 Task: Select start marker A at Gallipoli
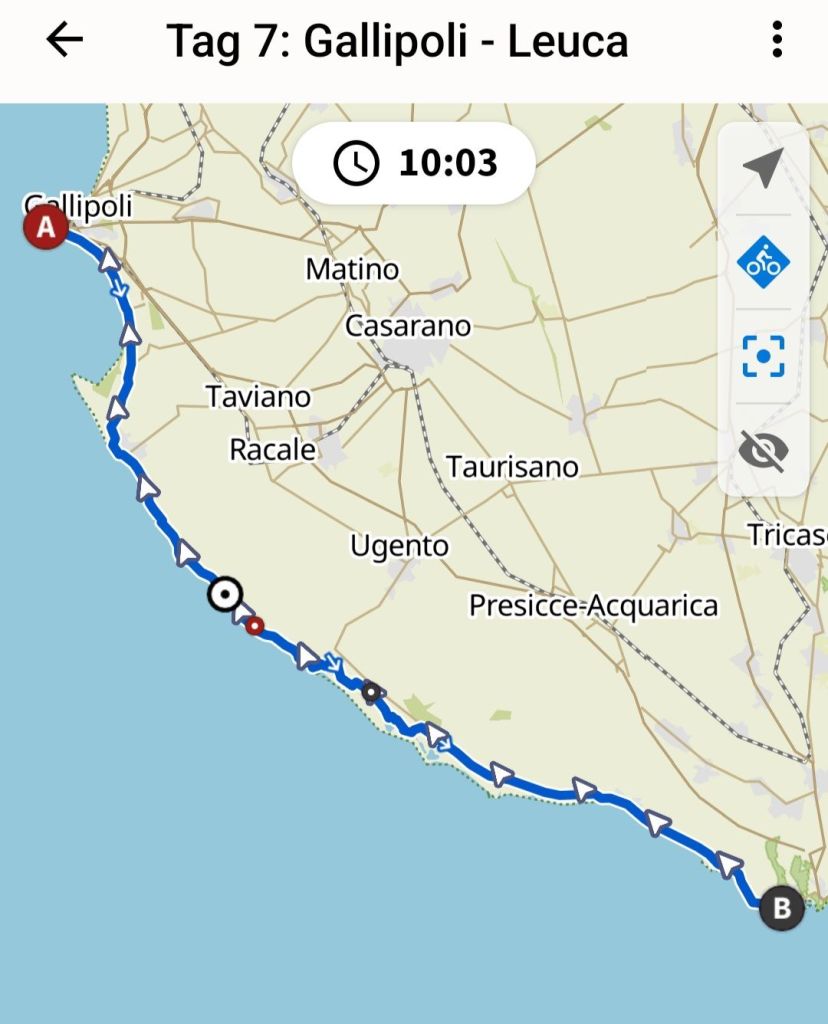pos(45,229)
